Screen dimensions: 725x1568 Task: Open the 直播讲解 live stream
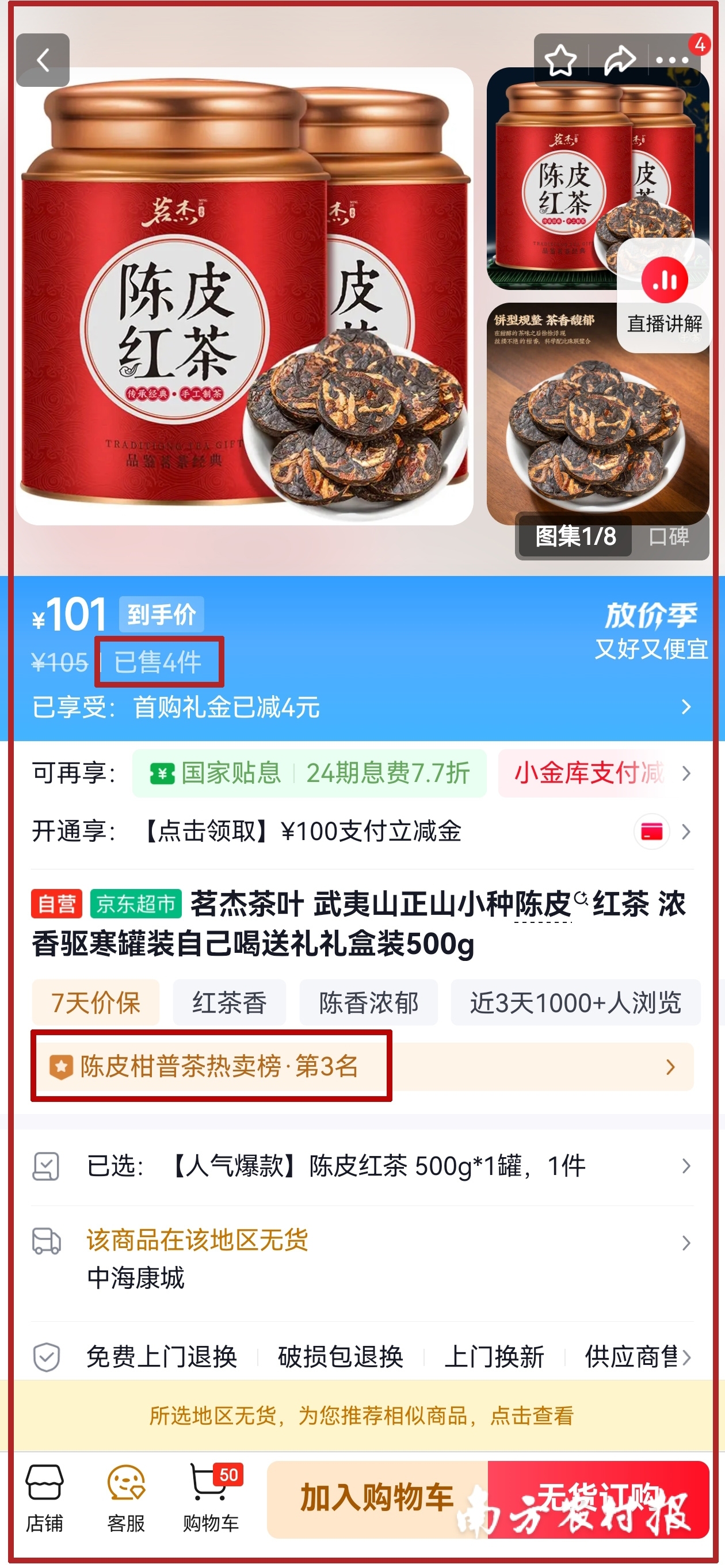click(x=663, y=296)
